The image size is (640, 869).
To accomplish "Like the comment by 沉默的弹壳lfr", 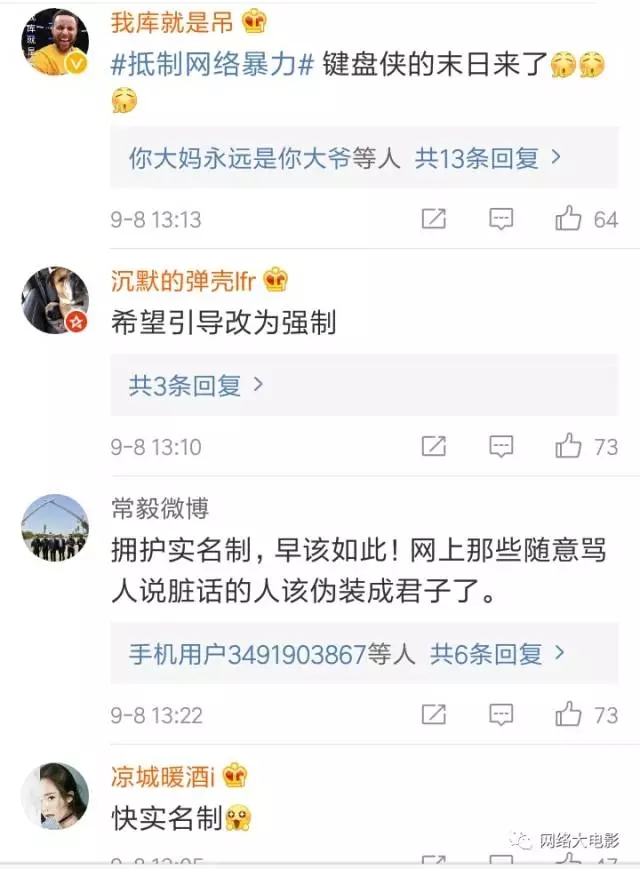I will 569,446.
